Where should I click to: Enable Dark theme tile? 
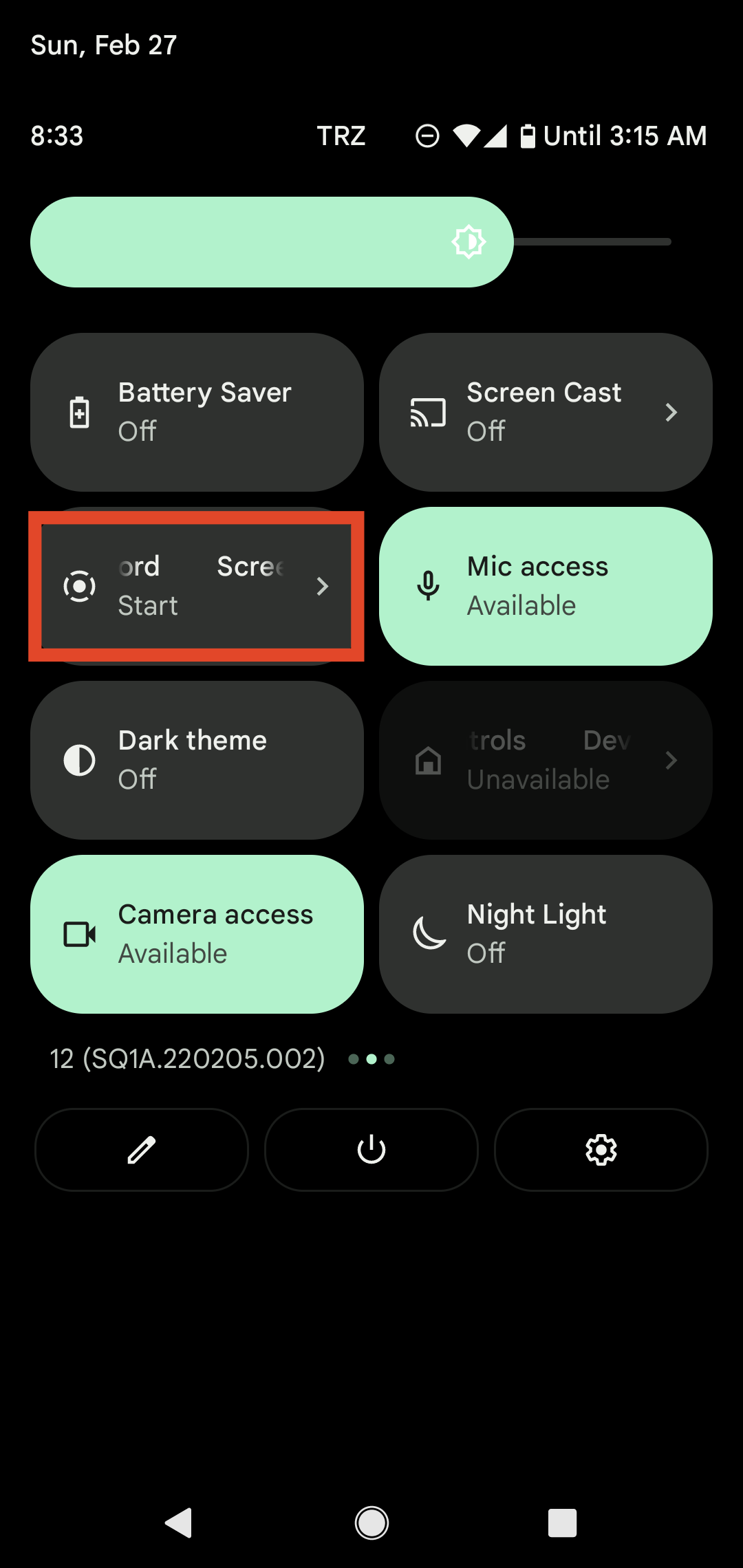[x=197, y=760]
